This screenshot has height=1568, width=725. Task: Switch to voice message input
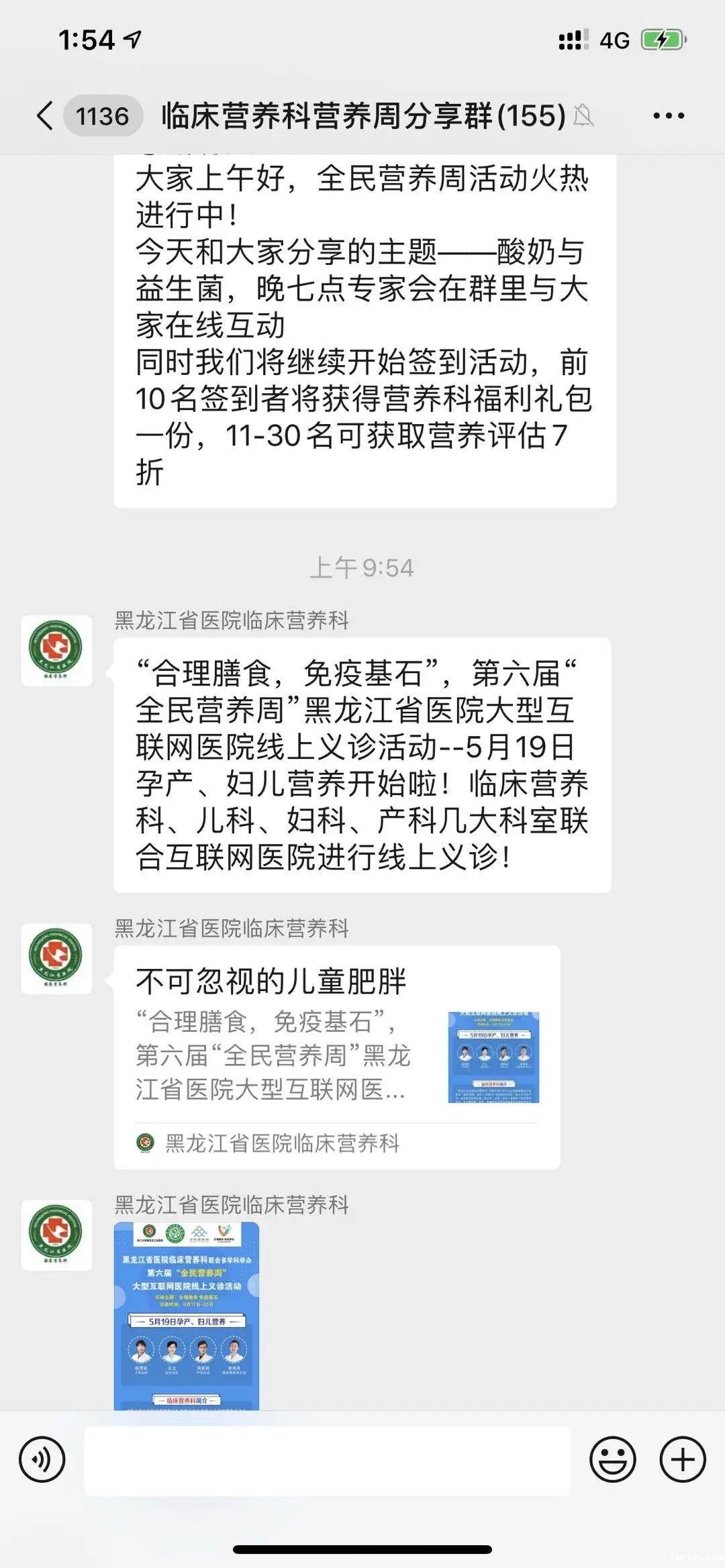pyautogui.click(x=42, y=1459)
